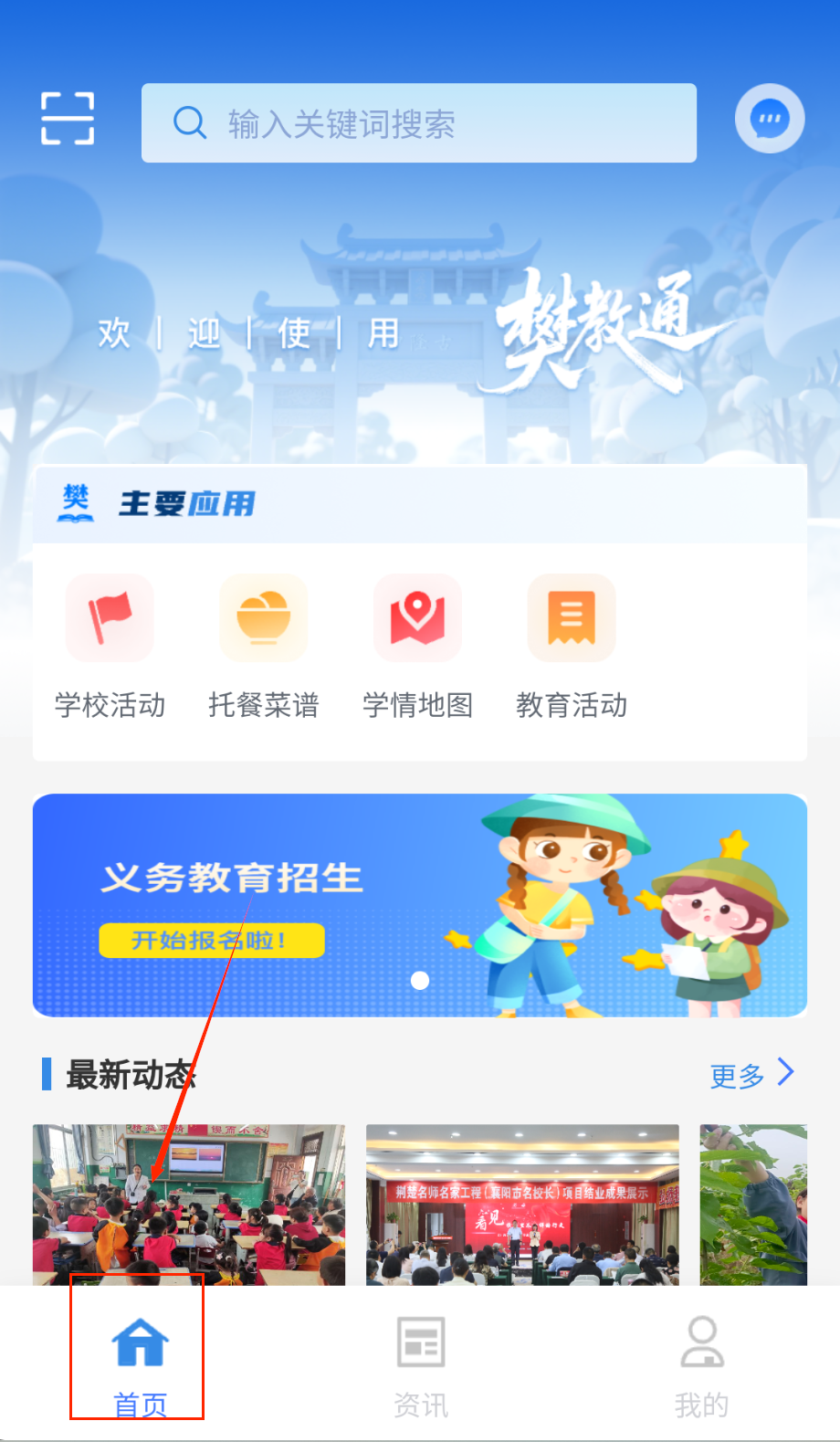This screenshot has width=840, height=1442.
Task: Open the 义务教育招生 banner
Action: 419,904
